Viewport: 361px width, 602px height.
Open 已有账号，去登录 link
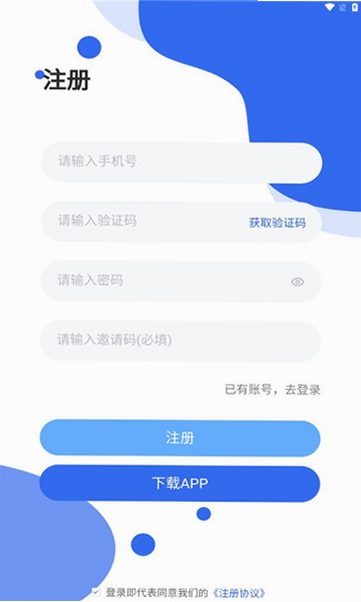(272, 390)
